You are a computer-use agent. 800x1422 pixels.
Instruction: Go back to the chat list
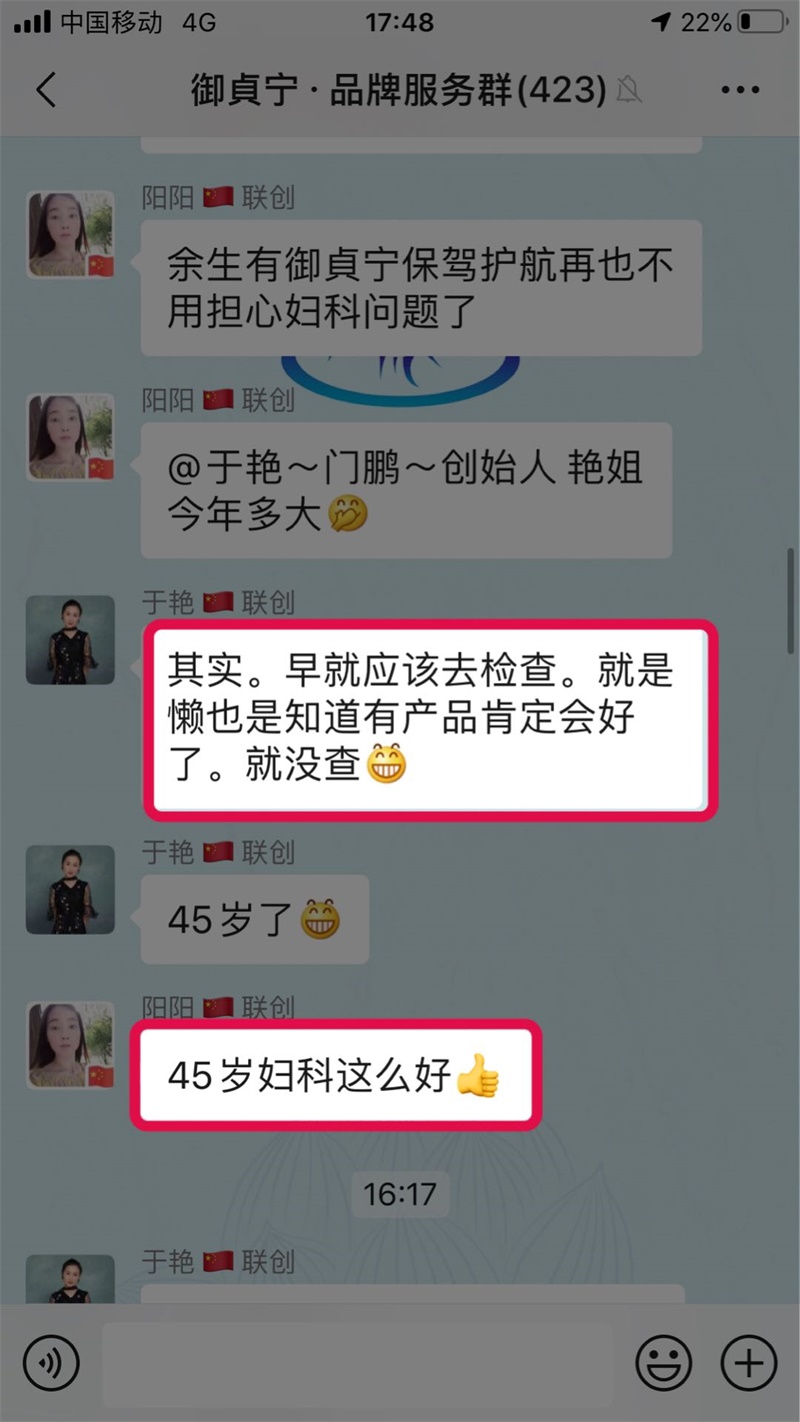pyautogui.click(x=46, y=90)
